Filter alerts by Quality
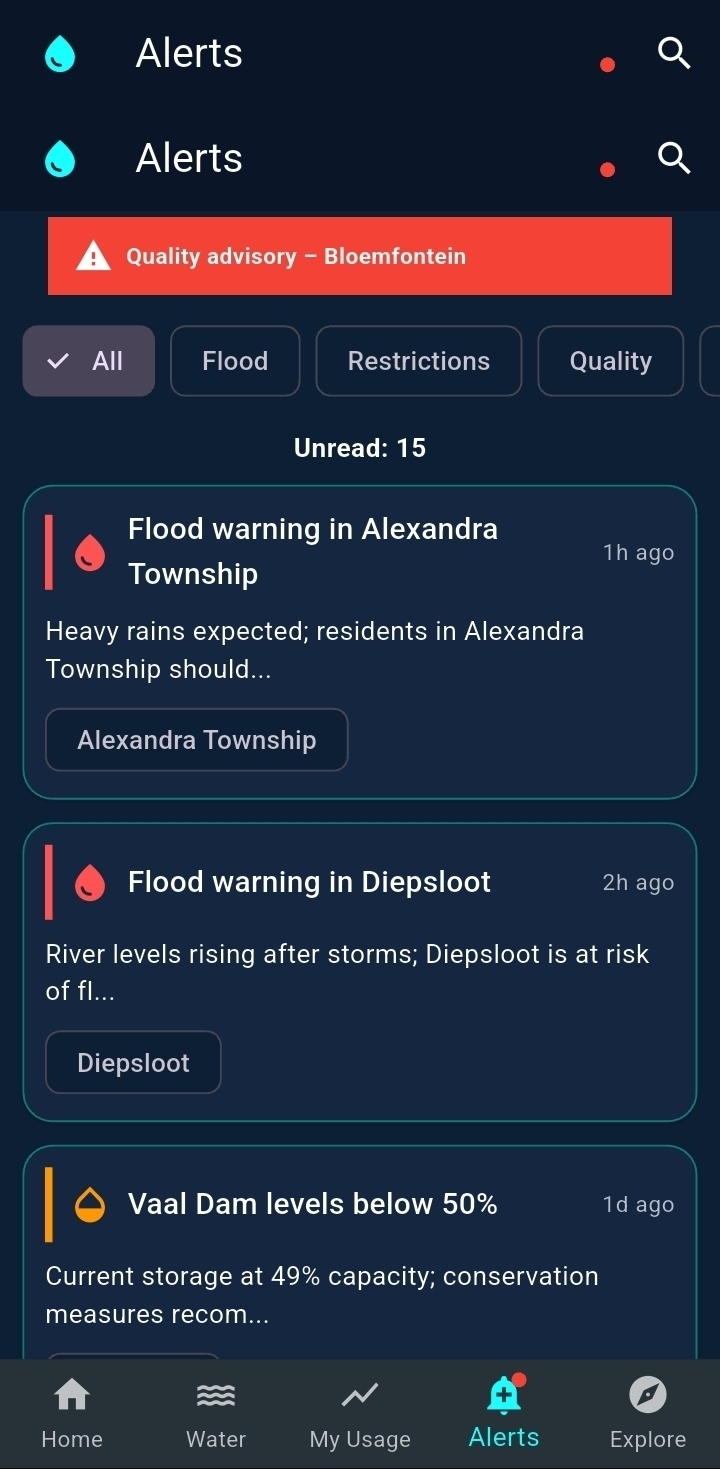 611,361
